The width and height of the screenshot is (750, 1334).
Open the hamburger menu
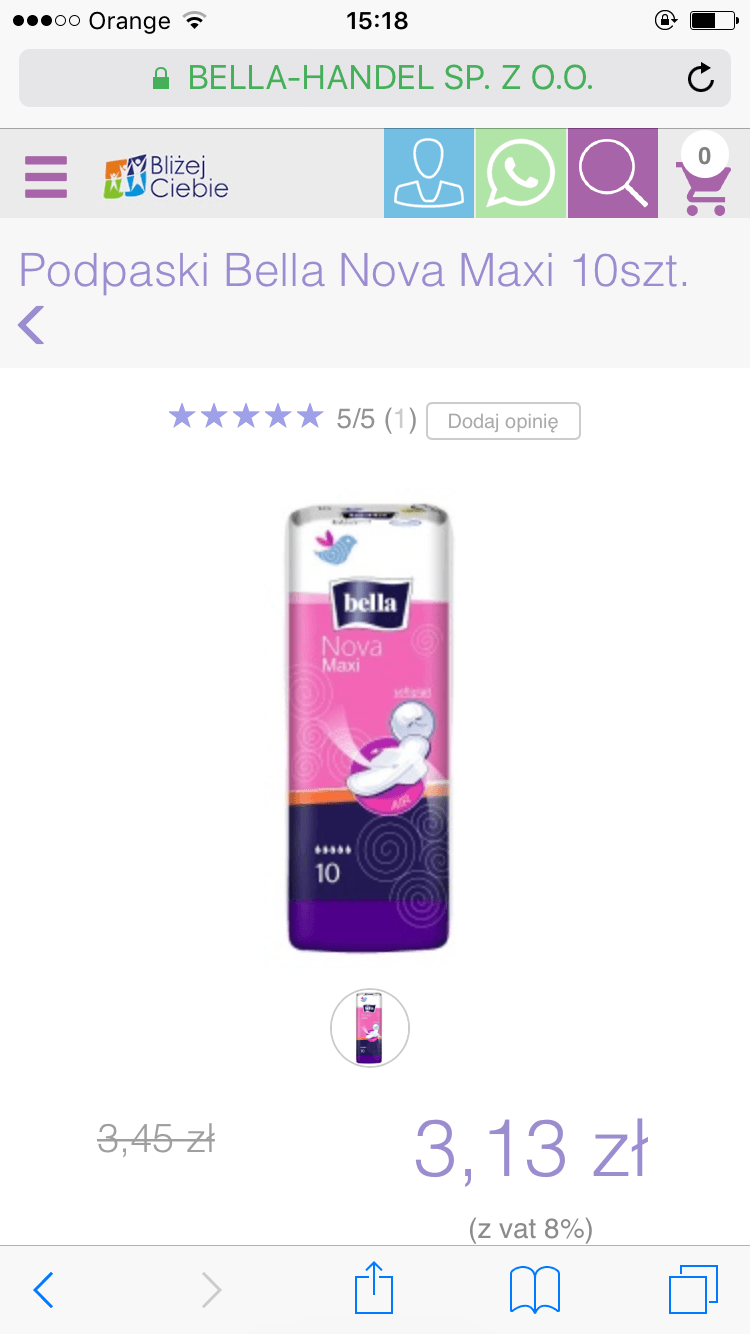point(46,177)
